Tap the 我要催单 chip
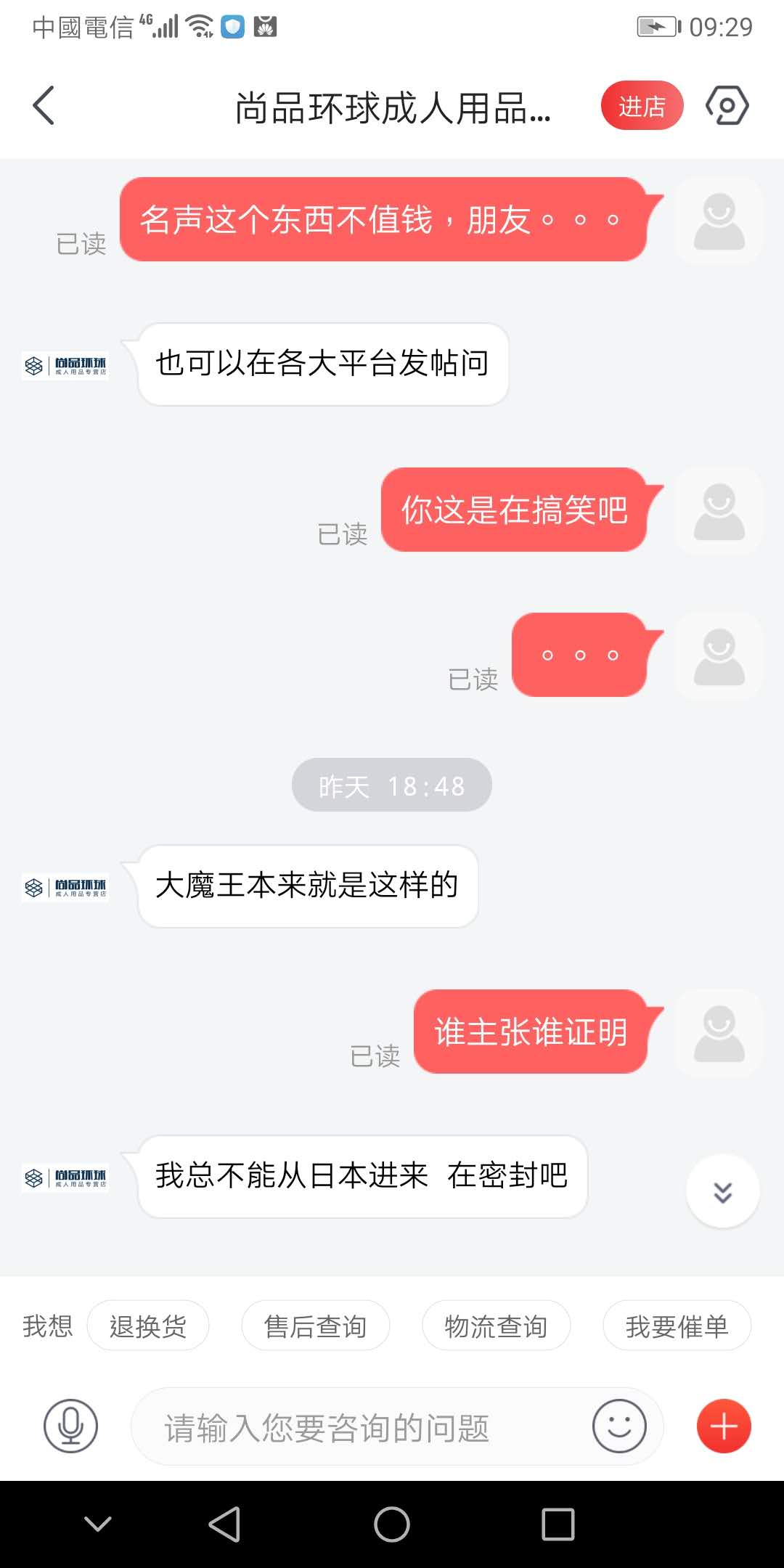This screenshot has width=784, height=1568. (677, 1326)
